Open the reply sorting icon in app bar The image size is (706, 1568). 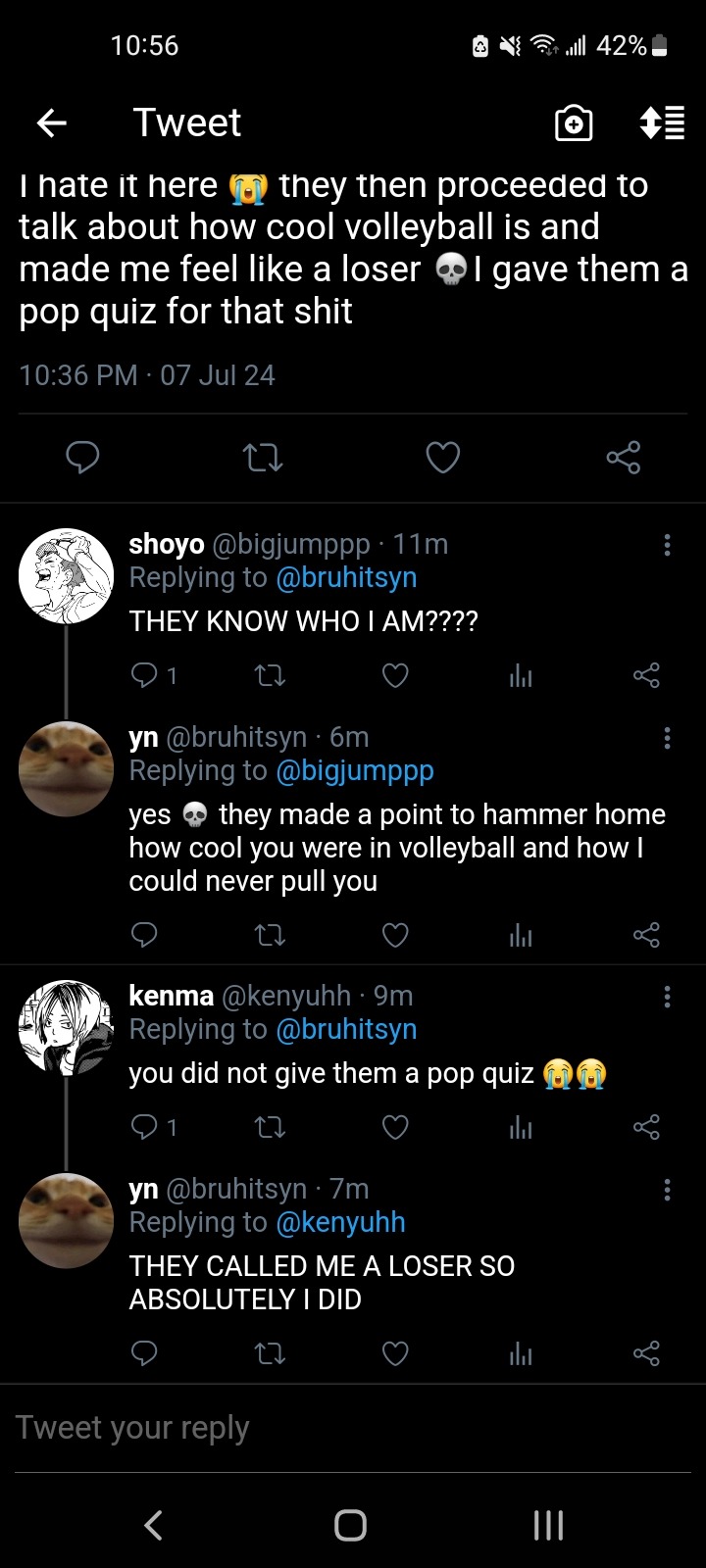(662, 124)
